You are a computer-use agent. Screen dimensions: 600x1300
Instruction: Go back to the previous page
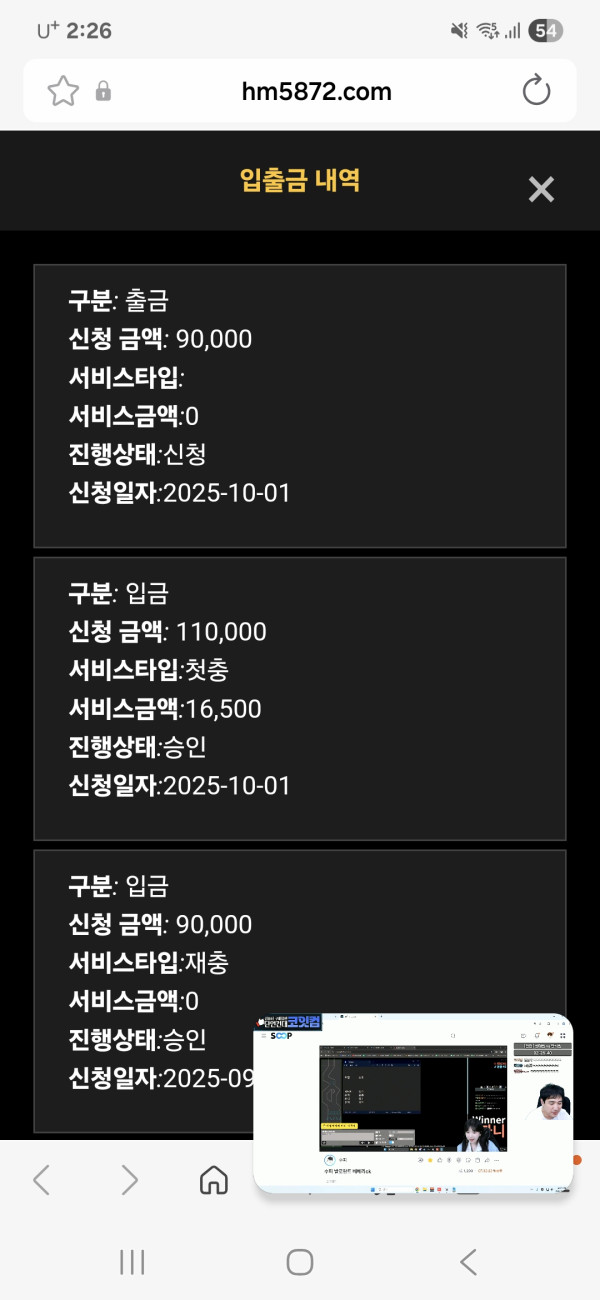[x=41, y=1180]
